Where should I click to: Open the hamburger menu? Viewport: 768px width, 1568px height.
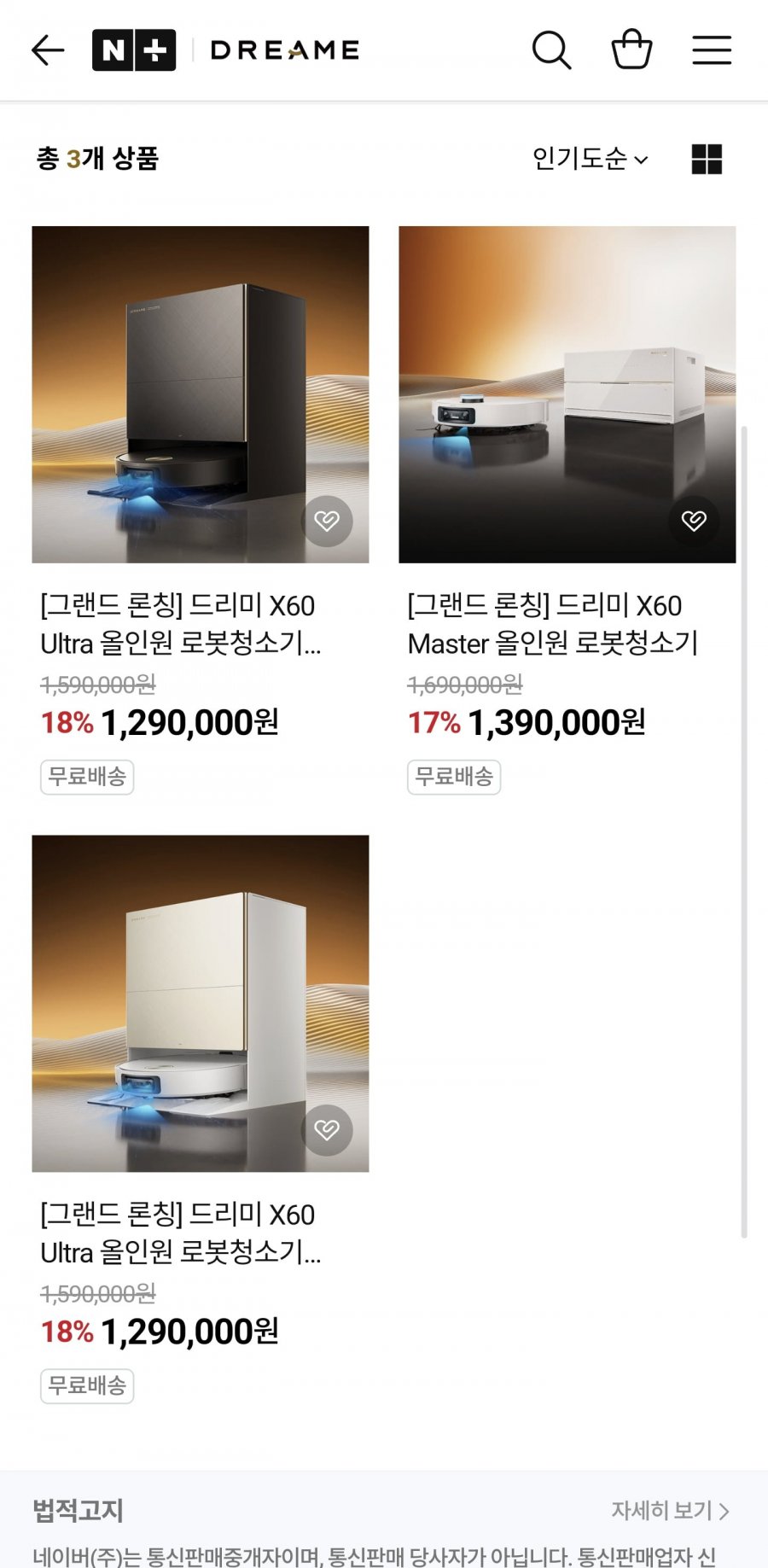(x=711, y=50)
